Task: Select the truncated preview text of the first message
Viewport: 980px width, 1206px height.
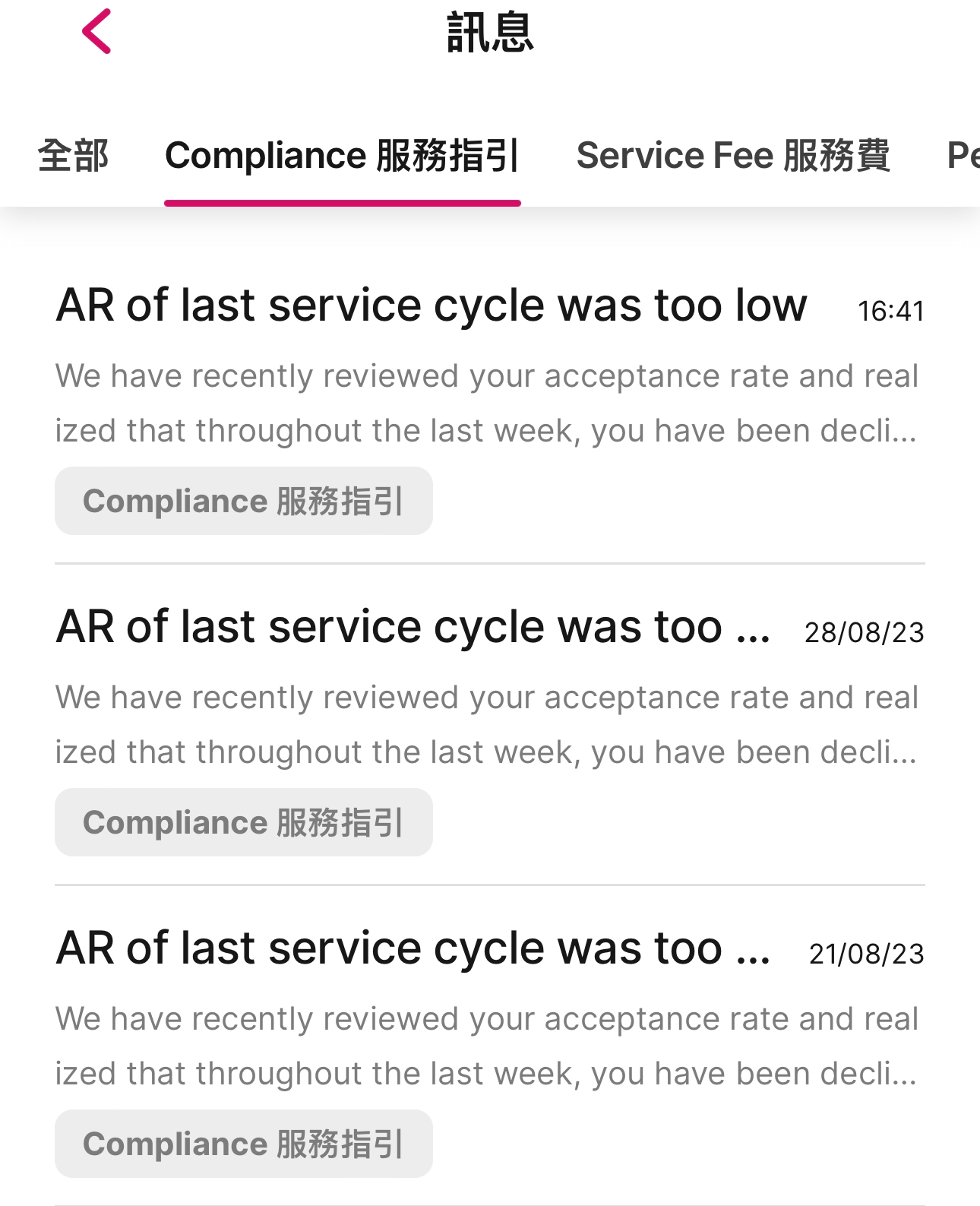Action: 486,403
